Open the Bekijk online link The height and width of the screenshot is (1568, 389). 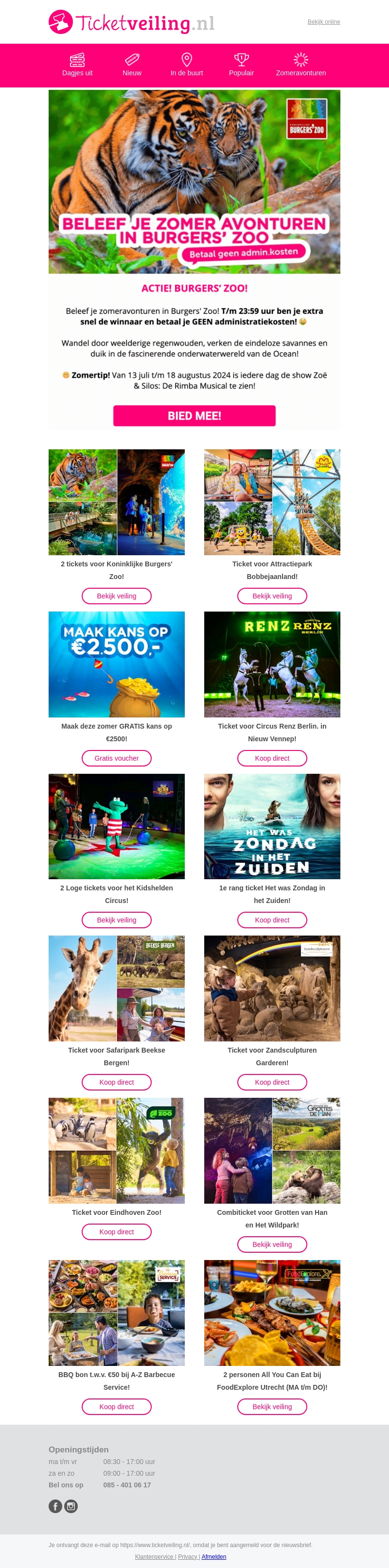point(323,22)
